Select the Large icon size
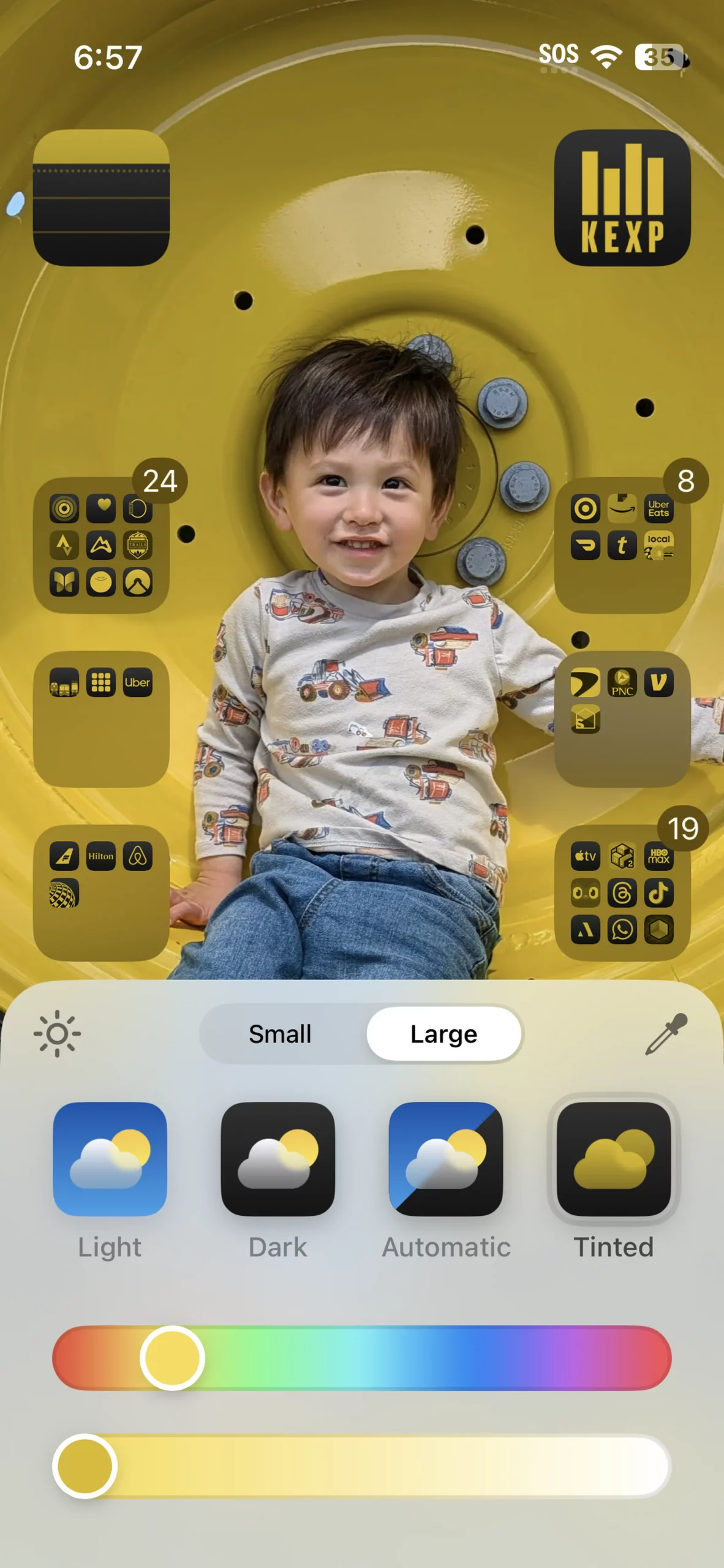Viewport: 724px width, 1568px height. (443, 1034)
